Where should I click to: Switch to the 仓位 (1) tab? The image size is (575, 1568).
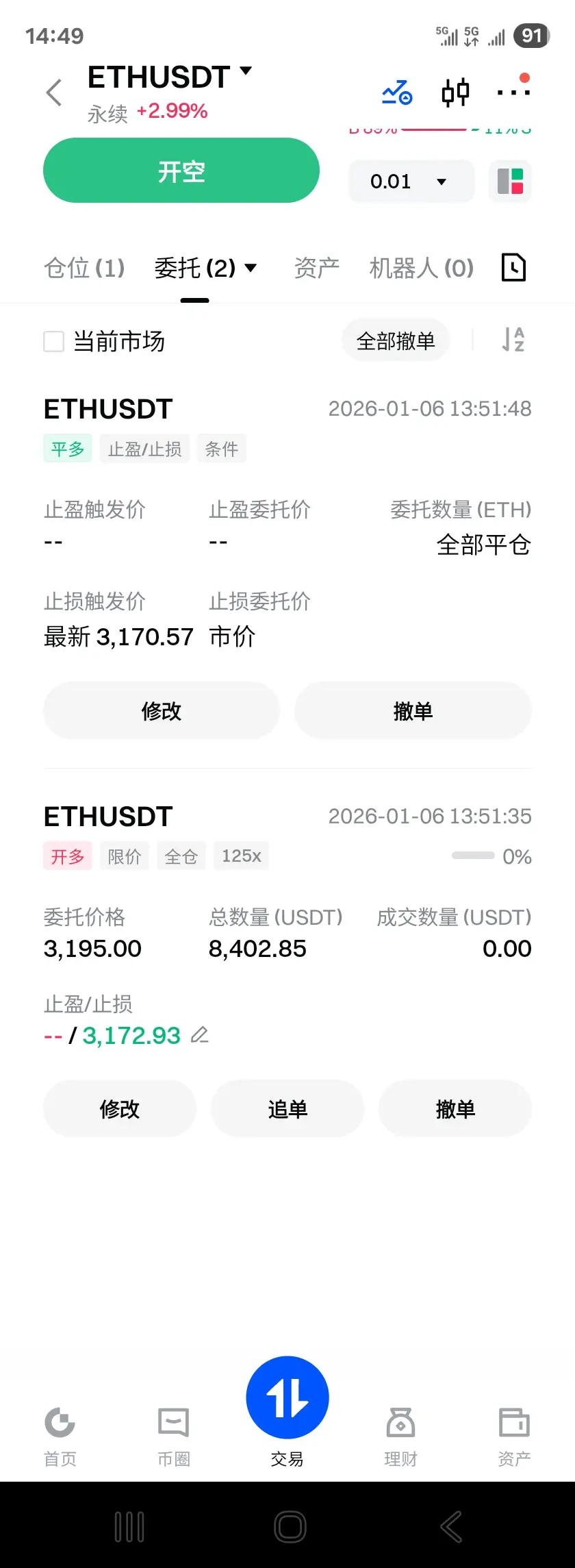point(84,268)
